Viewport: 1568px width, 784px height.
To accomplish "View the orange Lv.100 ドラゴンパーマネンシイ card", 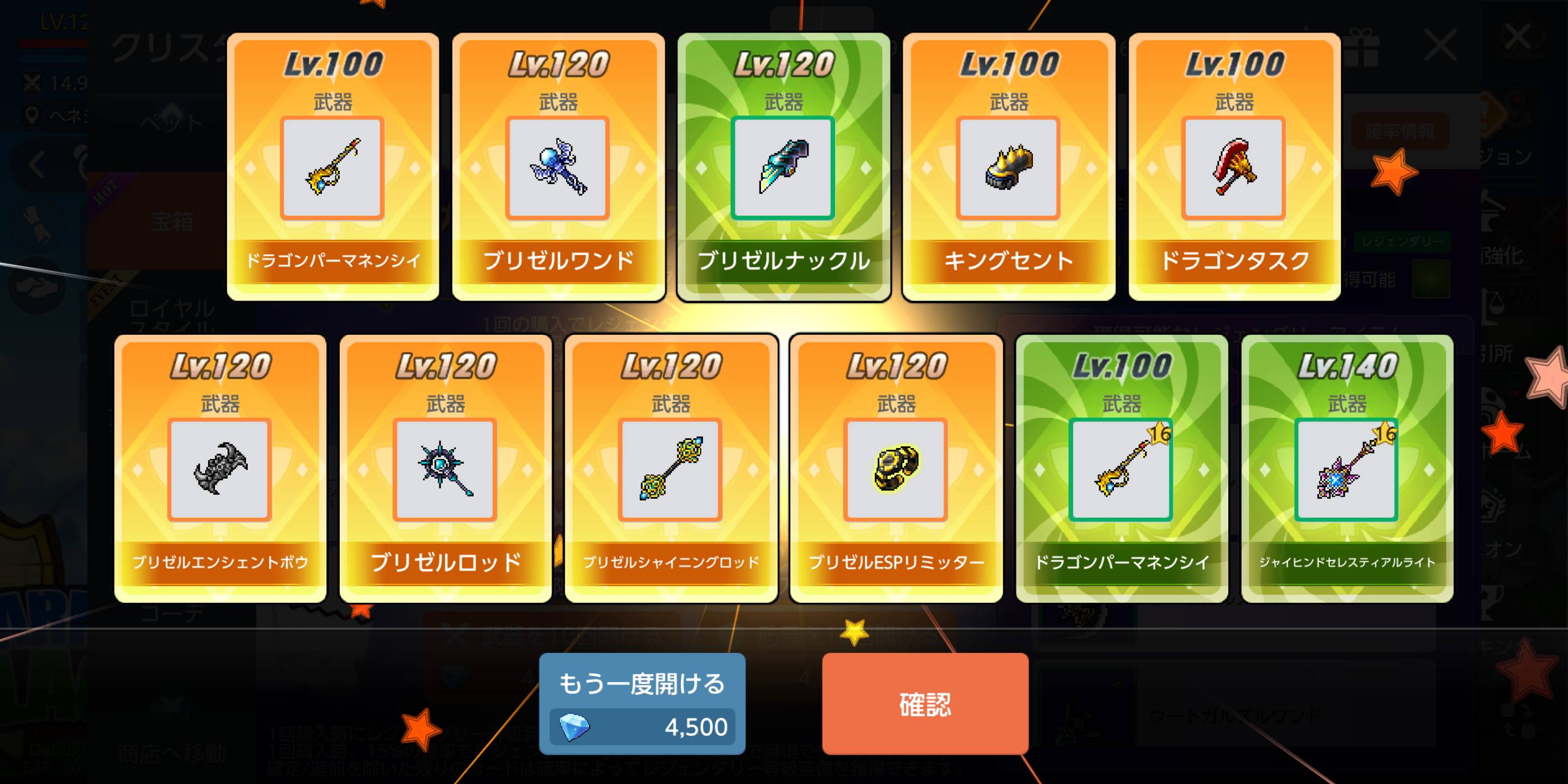I will [333, 167].
